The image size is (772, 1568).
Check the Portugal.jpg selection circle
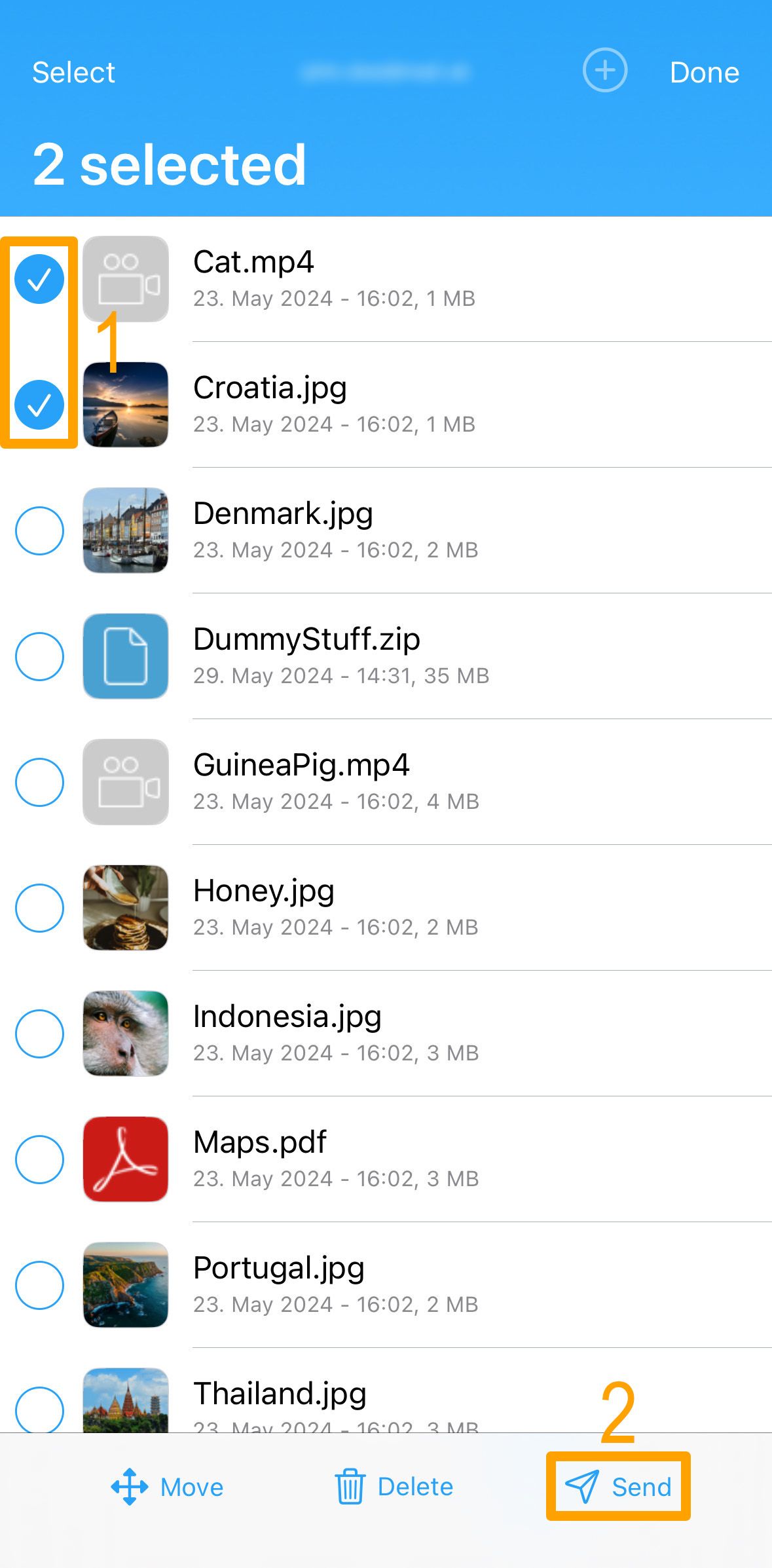pos(39,1285)
